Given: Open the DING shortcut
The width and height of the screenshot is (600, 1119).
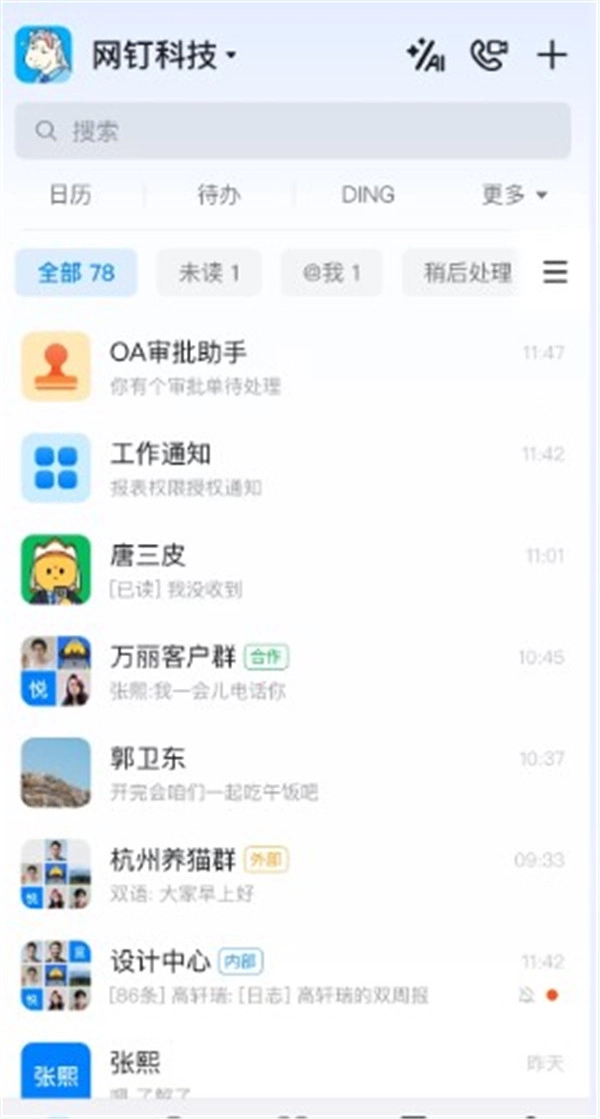Looking at the screenshot, I should coord(367,195).
